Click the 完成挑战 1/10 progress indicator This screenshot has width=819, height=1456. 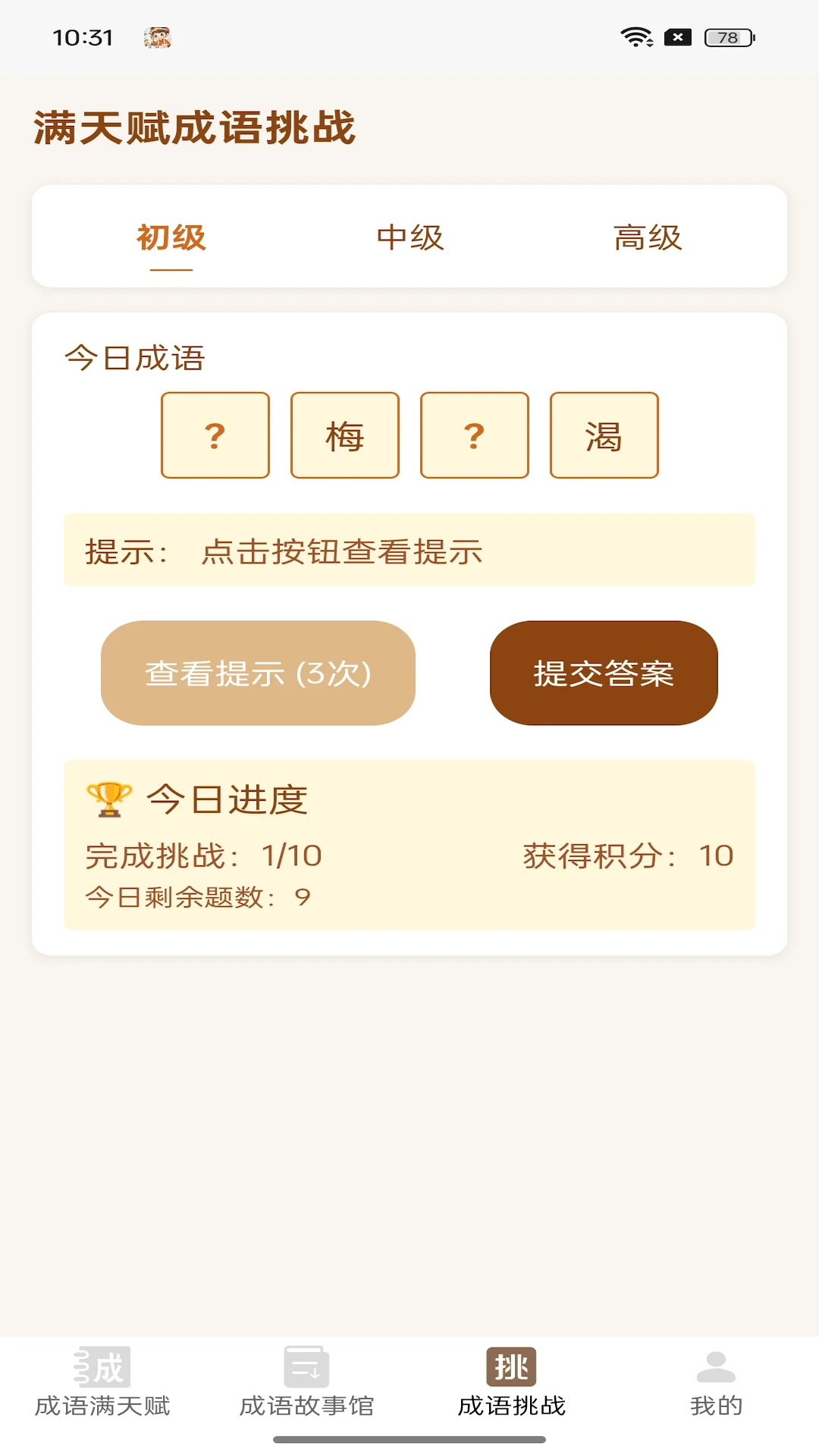(203, 855)
